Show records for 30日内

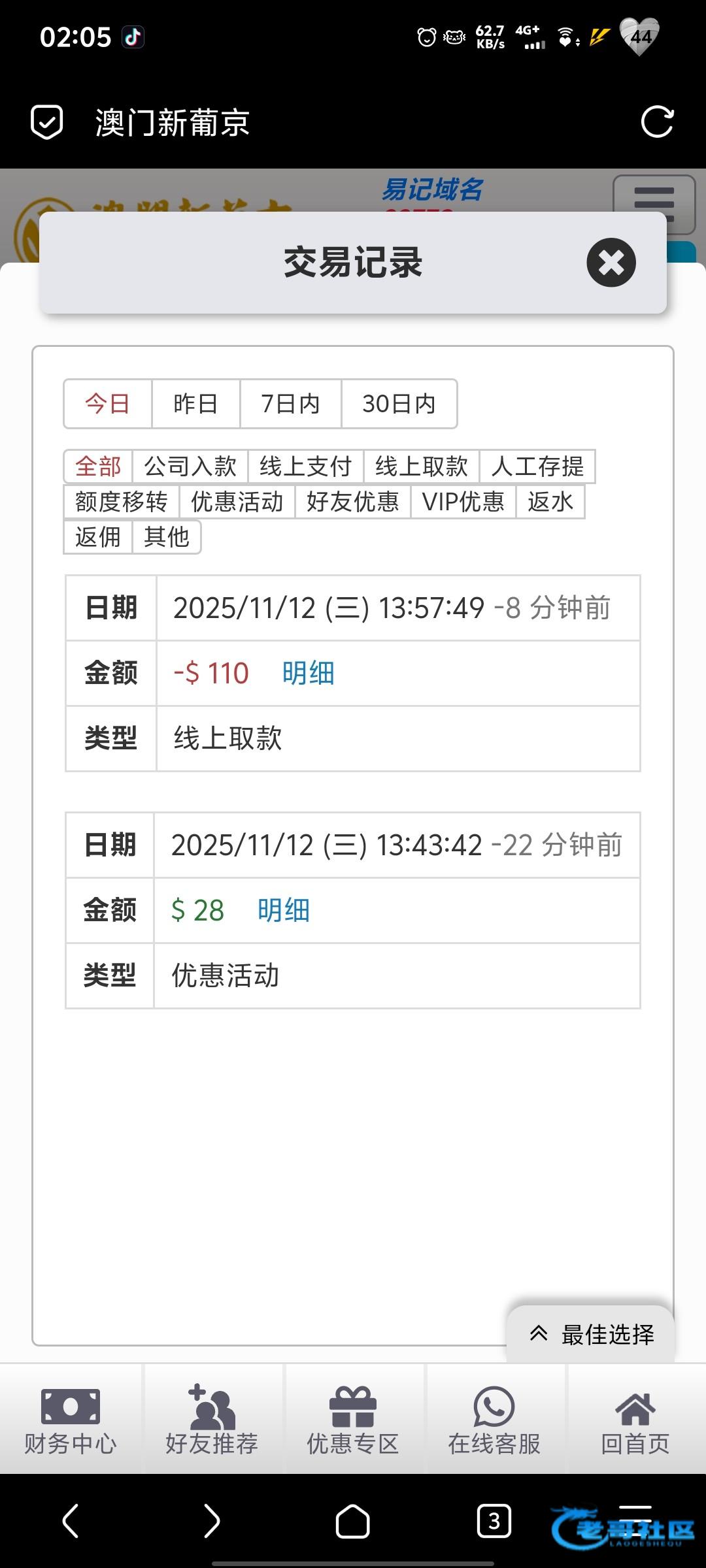tap(399, 404)
